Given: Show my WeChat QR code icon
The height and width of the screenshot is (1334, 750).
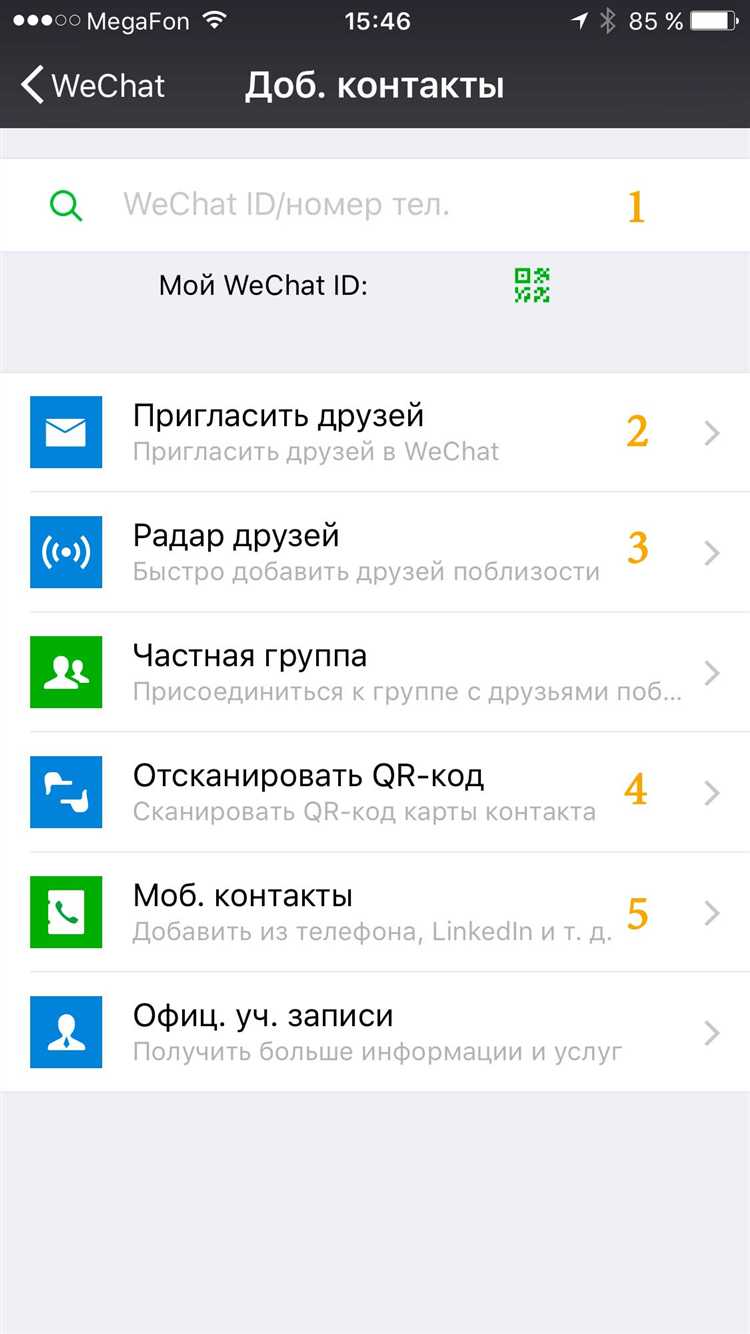Looking at the screenshot, I should coord(532,286).
